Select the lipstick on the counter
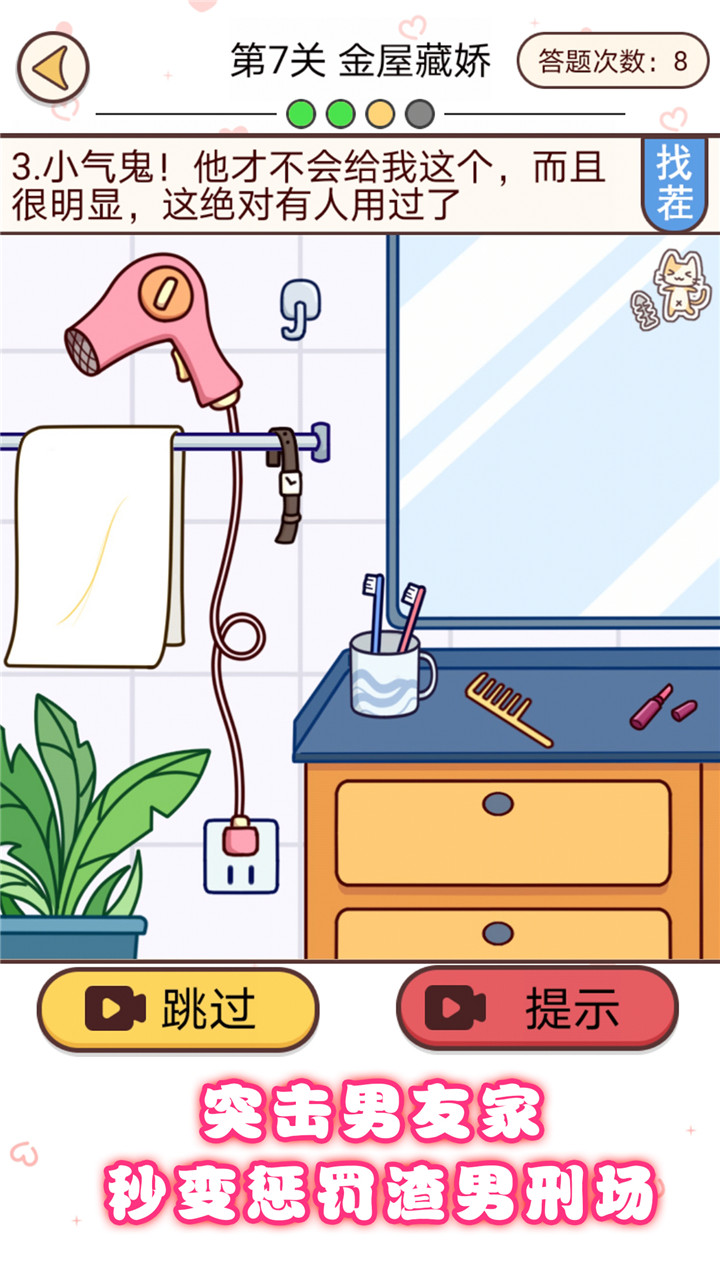This screenshot has height=1280, width=720. tap(661, 706)
